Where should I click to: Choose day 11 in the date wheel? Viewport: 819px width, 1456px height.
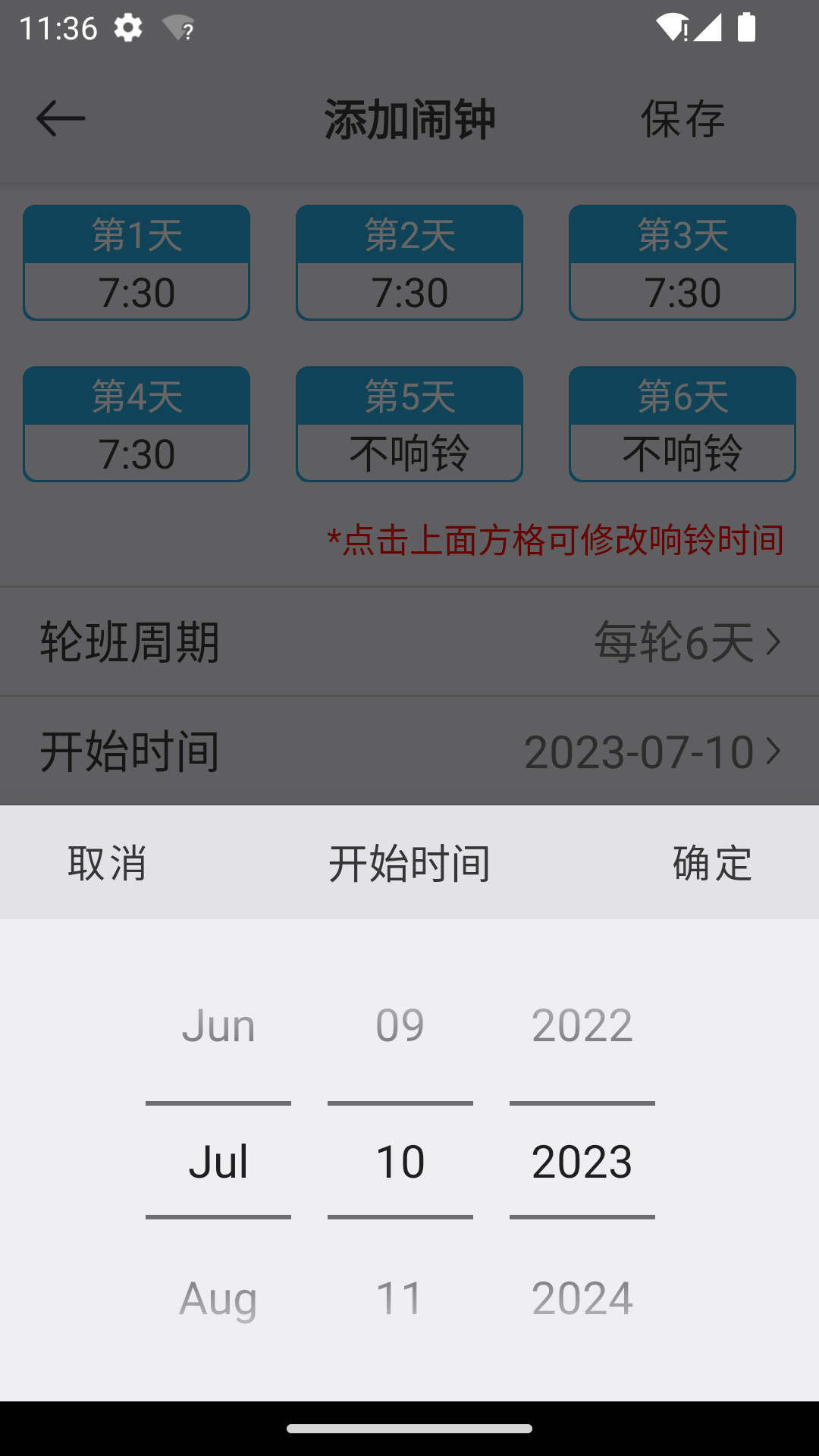point(400,1298)
